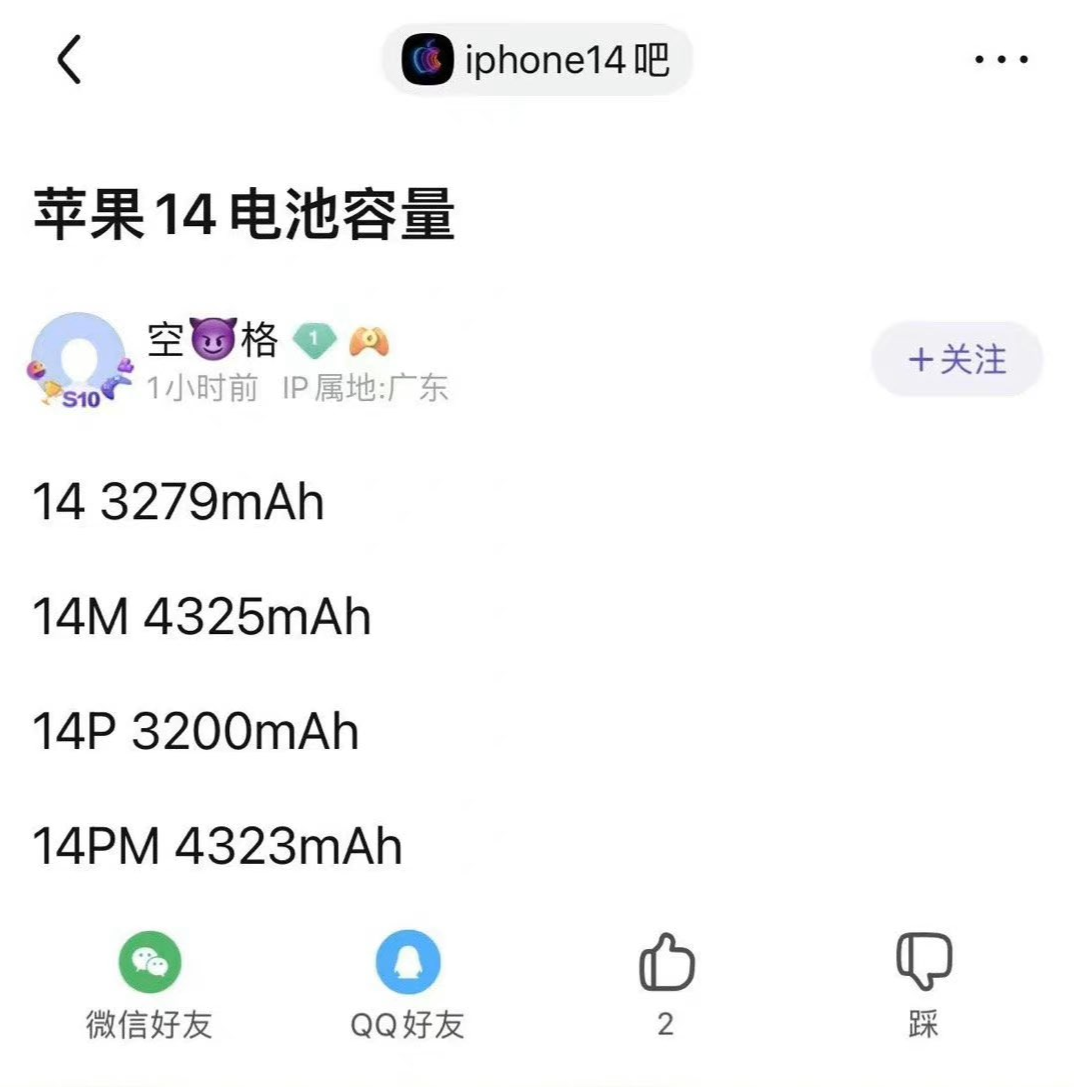Like the post with thumbs up
This screenshot has width=1074, height=1087.
click(x=666, y=962)
